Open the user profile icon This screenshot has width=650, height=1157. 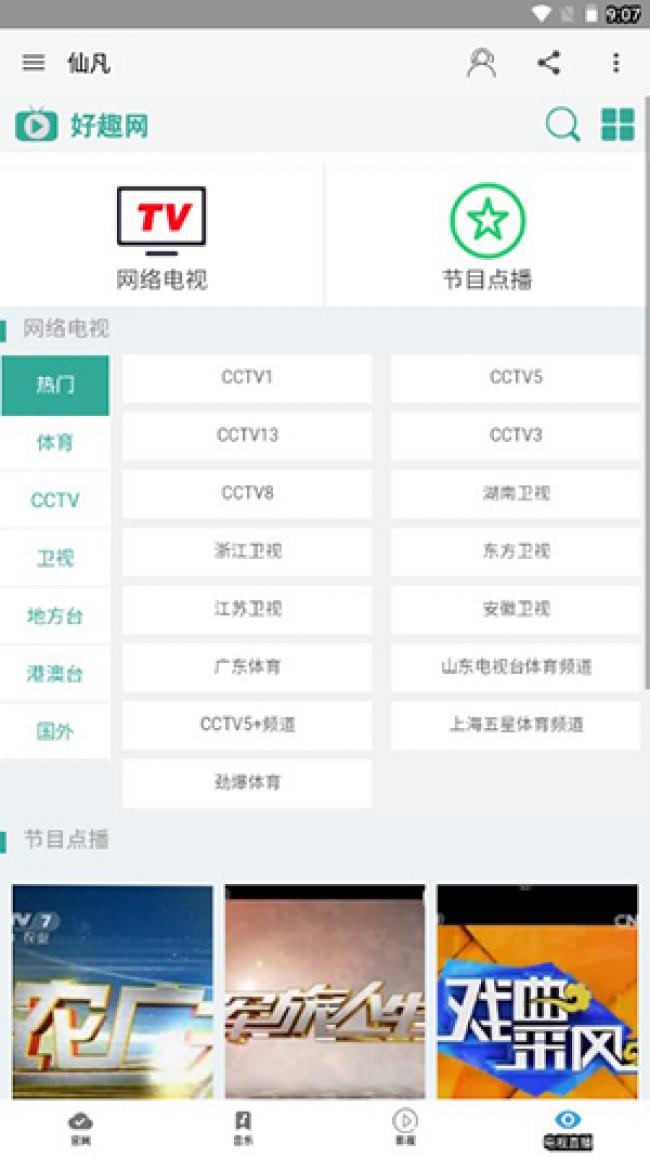(481, 63)
